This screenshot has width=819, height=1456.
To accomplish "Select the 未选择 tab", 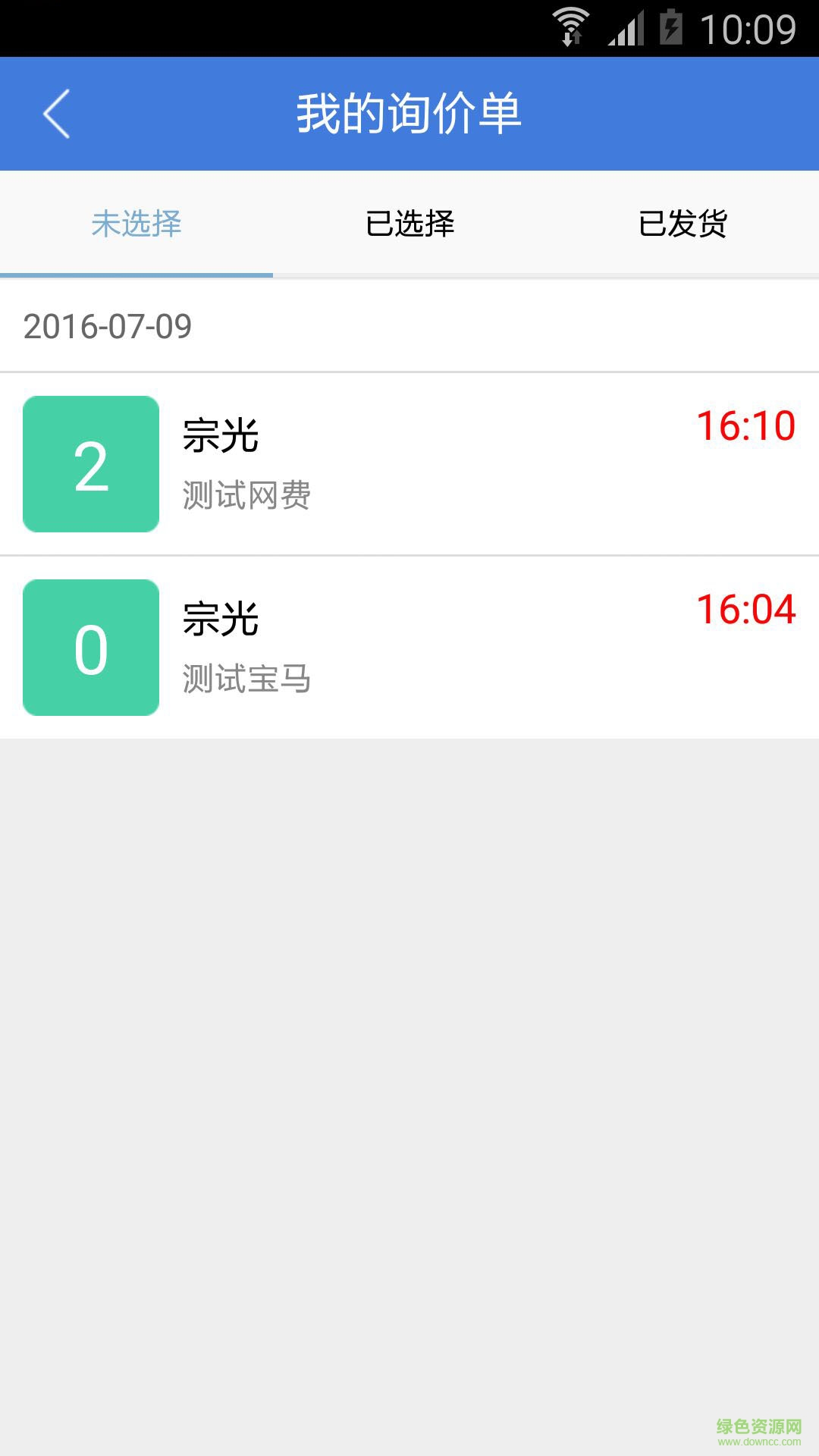I will pos(136,224).
